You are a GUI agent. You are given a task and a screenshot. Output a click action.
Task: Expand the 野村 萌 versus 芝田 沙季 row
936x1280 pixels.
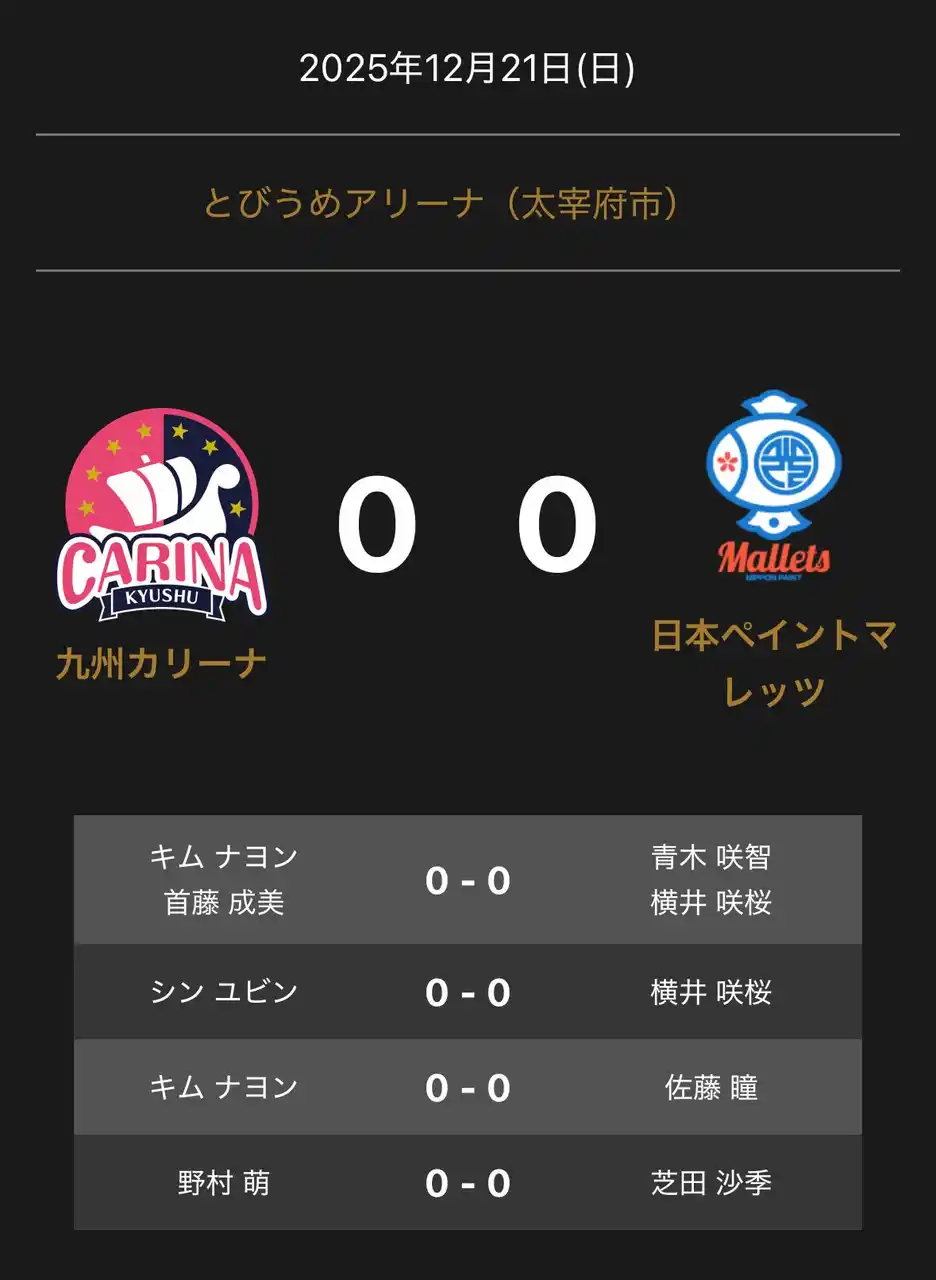click(468, 1183)
